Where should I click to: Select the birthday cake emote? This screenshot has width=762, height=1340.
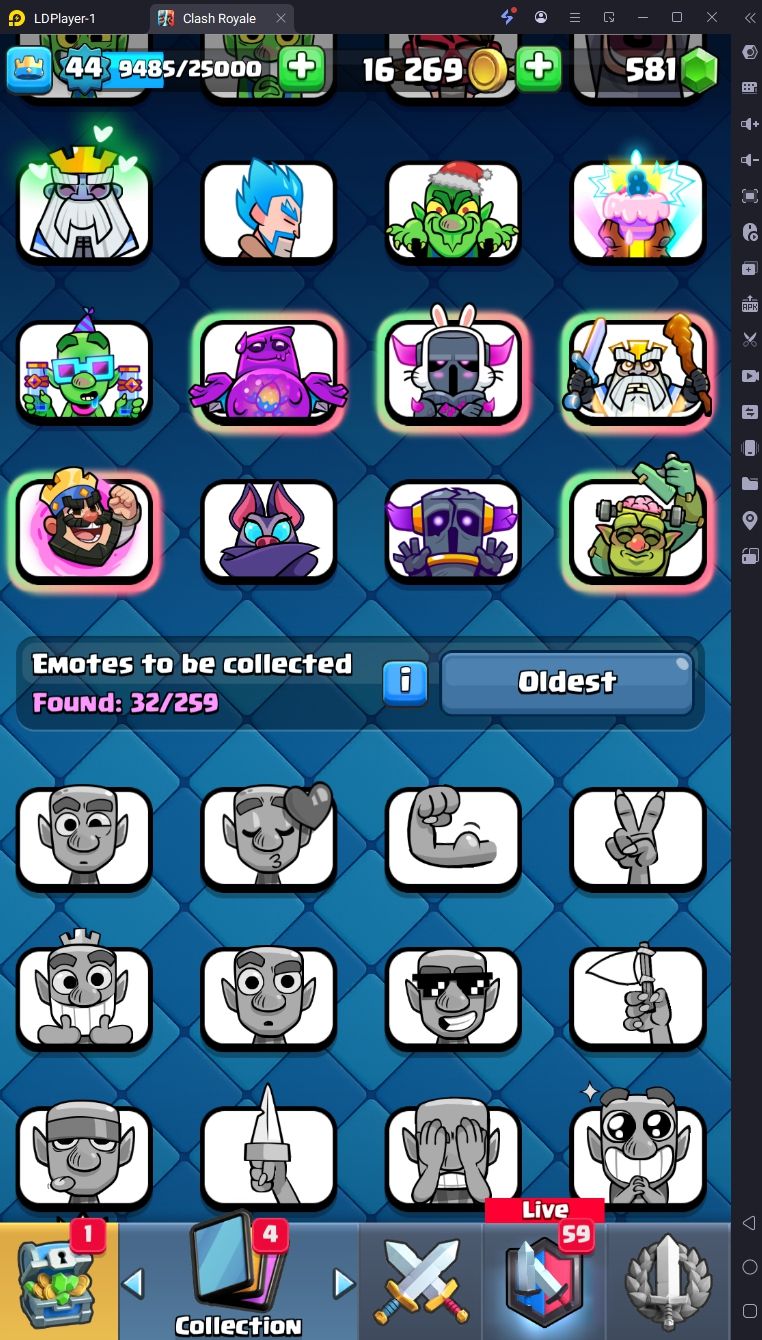[637, 212]
